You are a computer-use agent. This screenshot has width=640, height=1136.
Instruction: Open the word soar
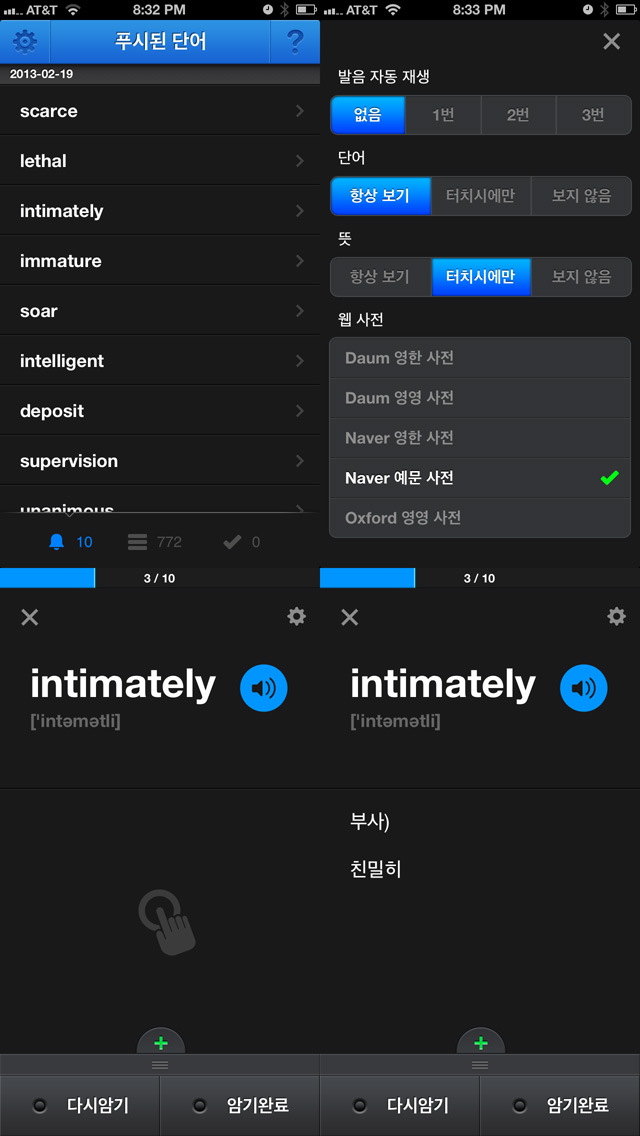pyautogui.click(x=159, y=311)
